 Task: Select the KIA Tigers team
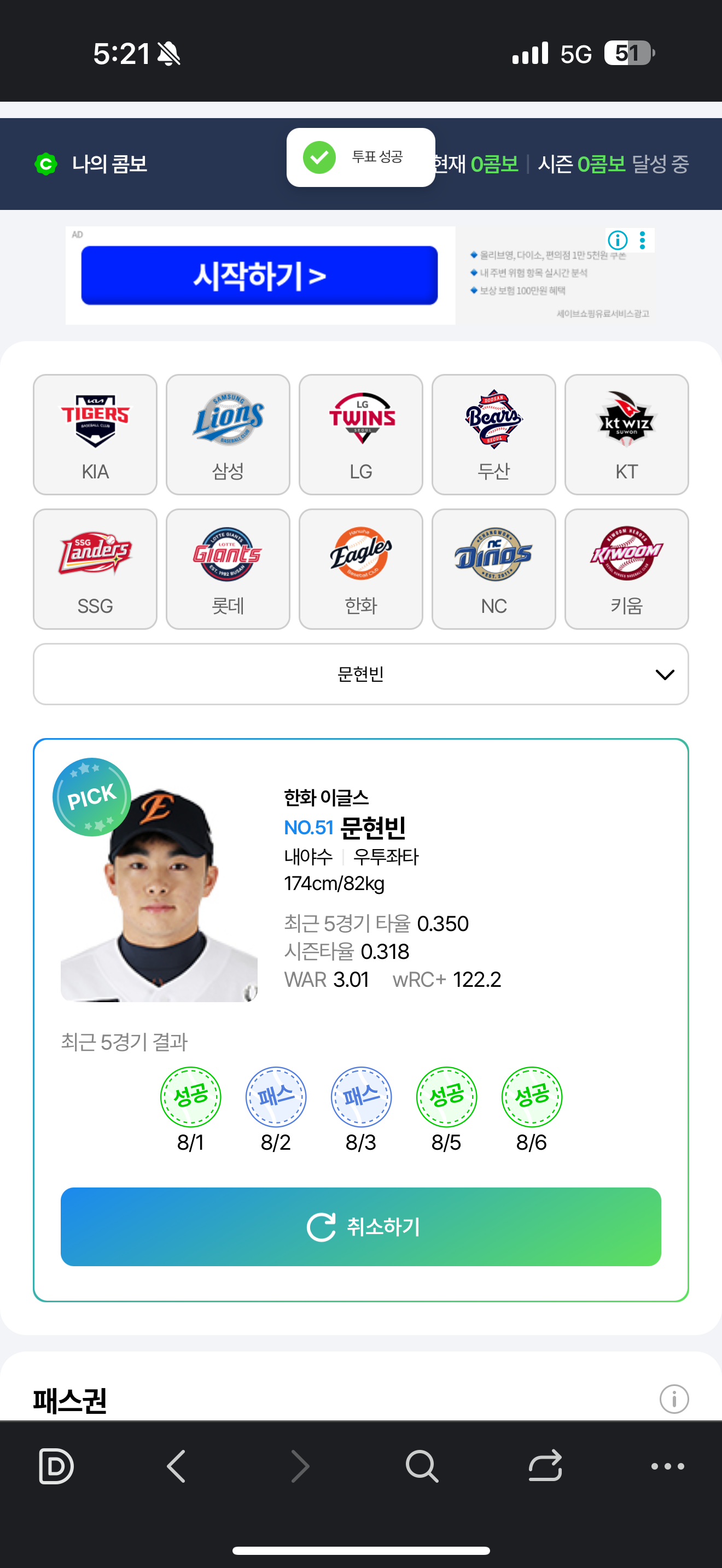(x=95, y=434)
